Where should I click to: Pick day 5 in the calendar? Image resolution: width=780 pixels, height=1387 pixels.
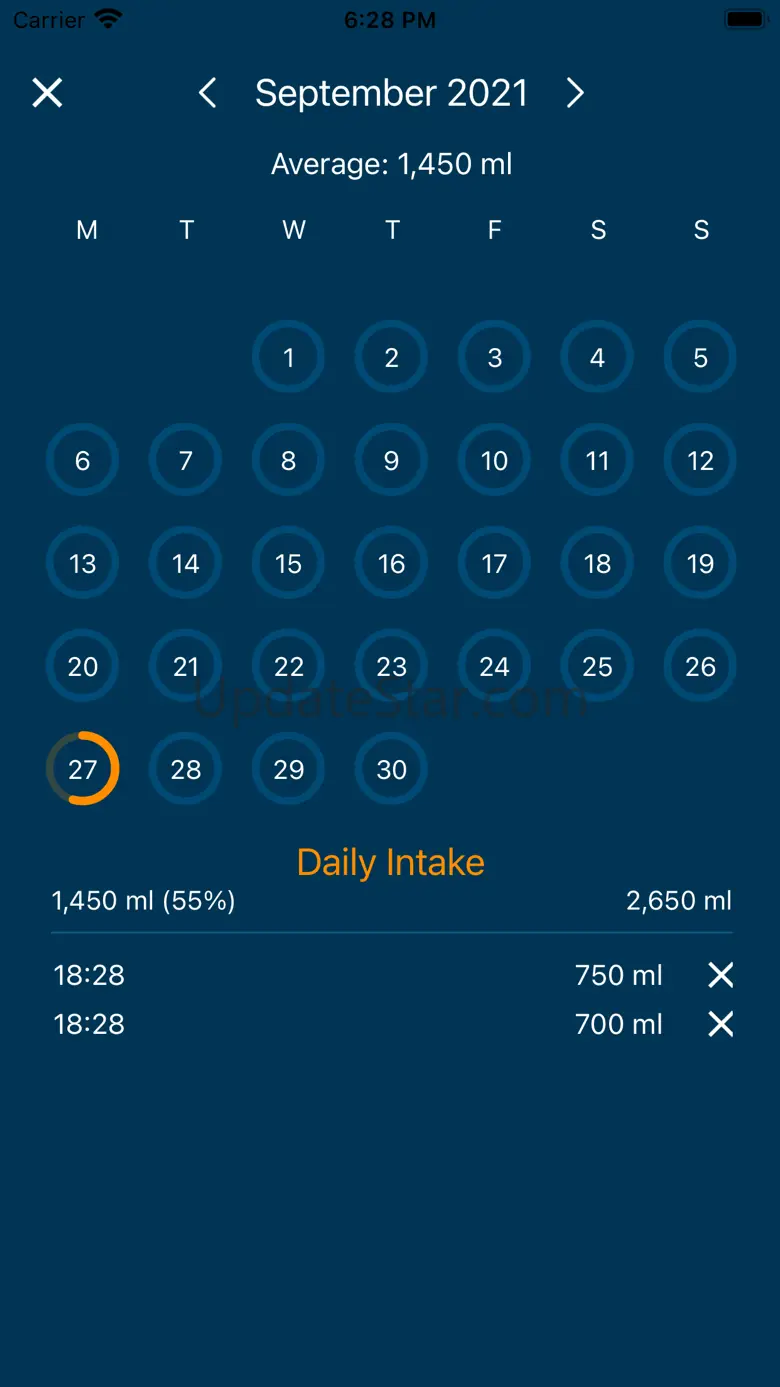[700, 357]
